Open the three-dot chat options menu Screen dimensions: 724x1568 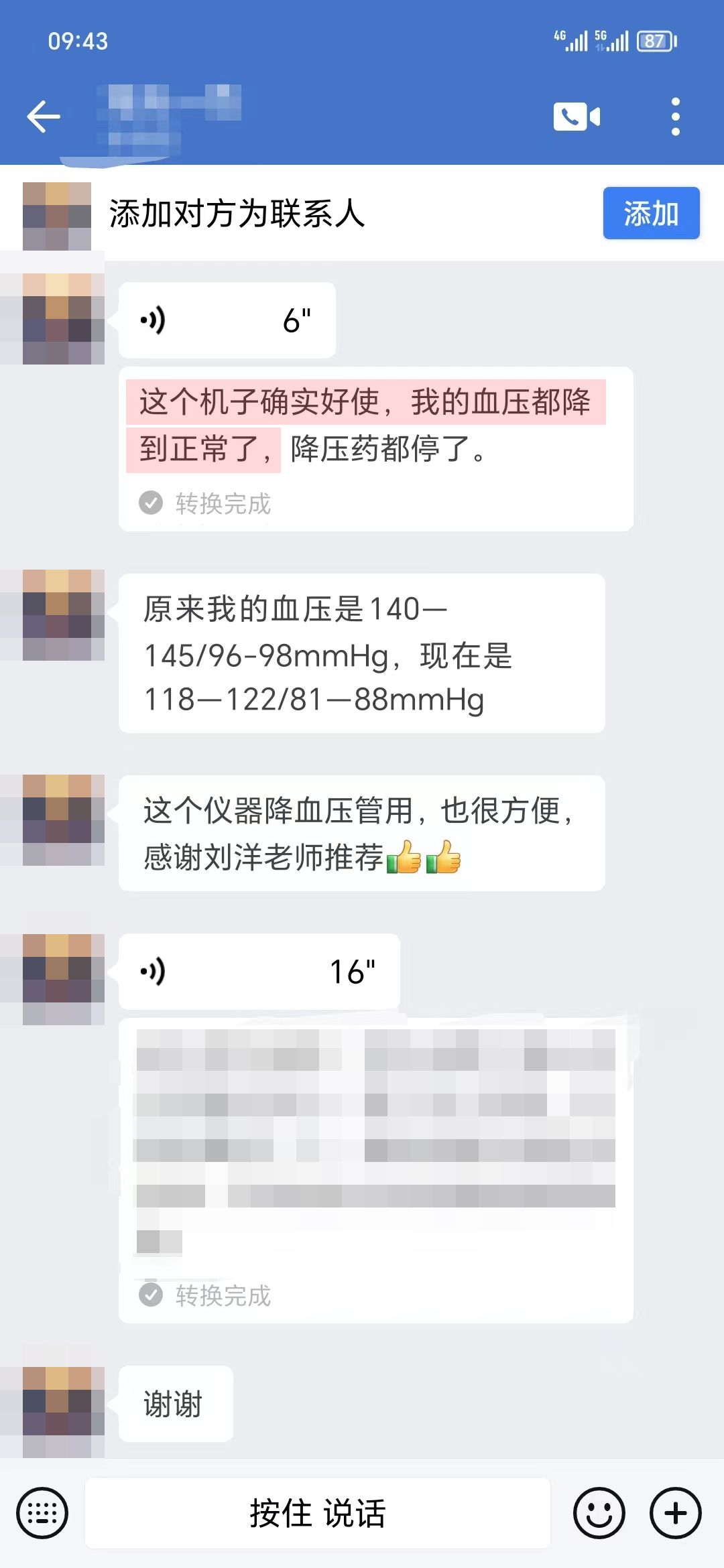pos(675,115)
